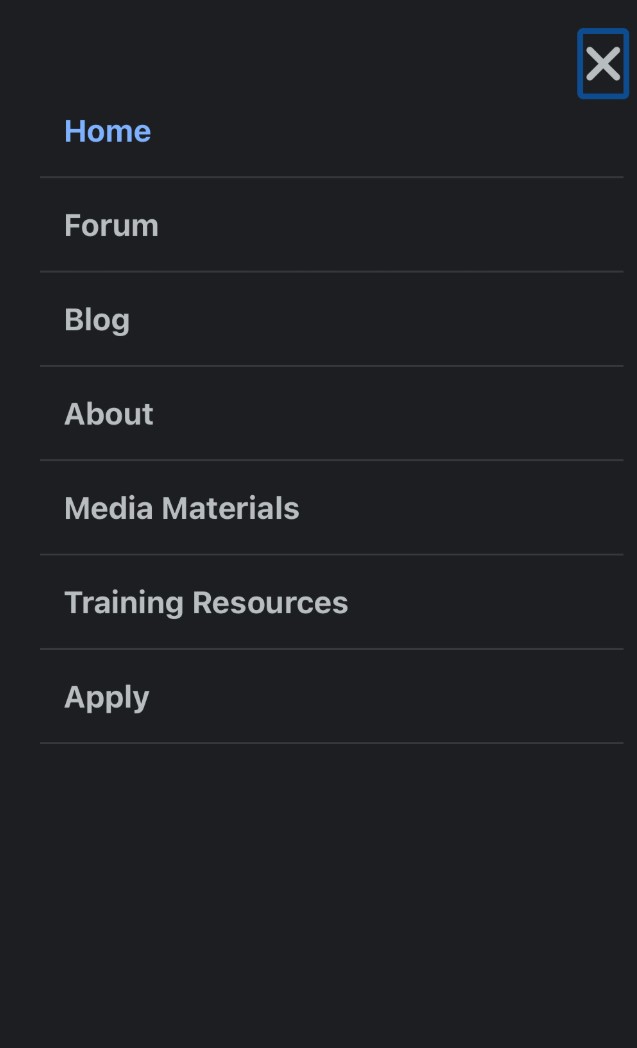The width and height of the screenshot is (637, 1048).
Task: View the About page
Action: pyautogui.click(x=109, y=414)
